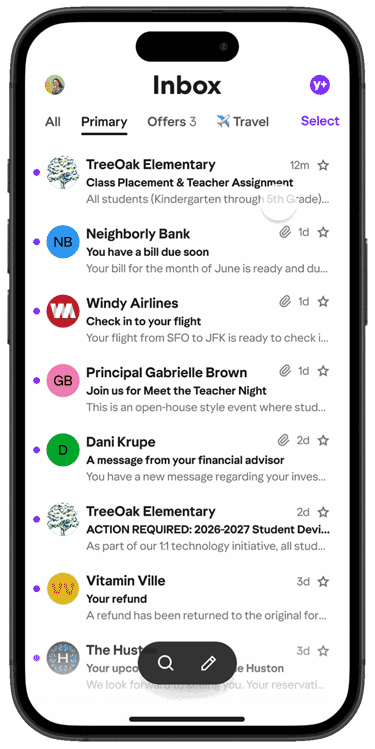Star the Vitamin Ville email
Screen dimensions: 375x749
[323, 581]
